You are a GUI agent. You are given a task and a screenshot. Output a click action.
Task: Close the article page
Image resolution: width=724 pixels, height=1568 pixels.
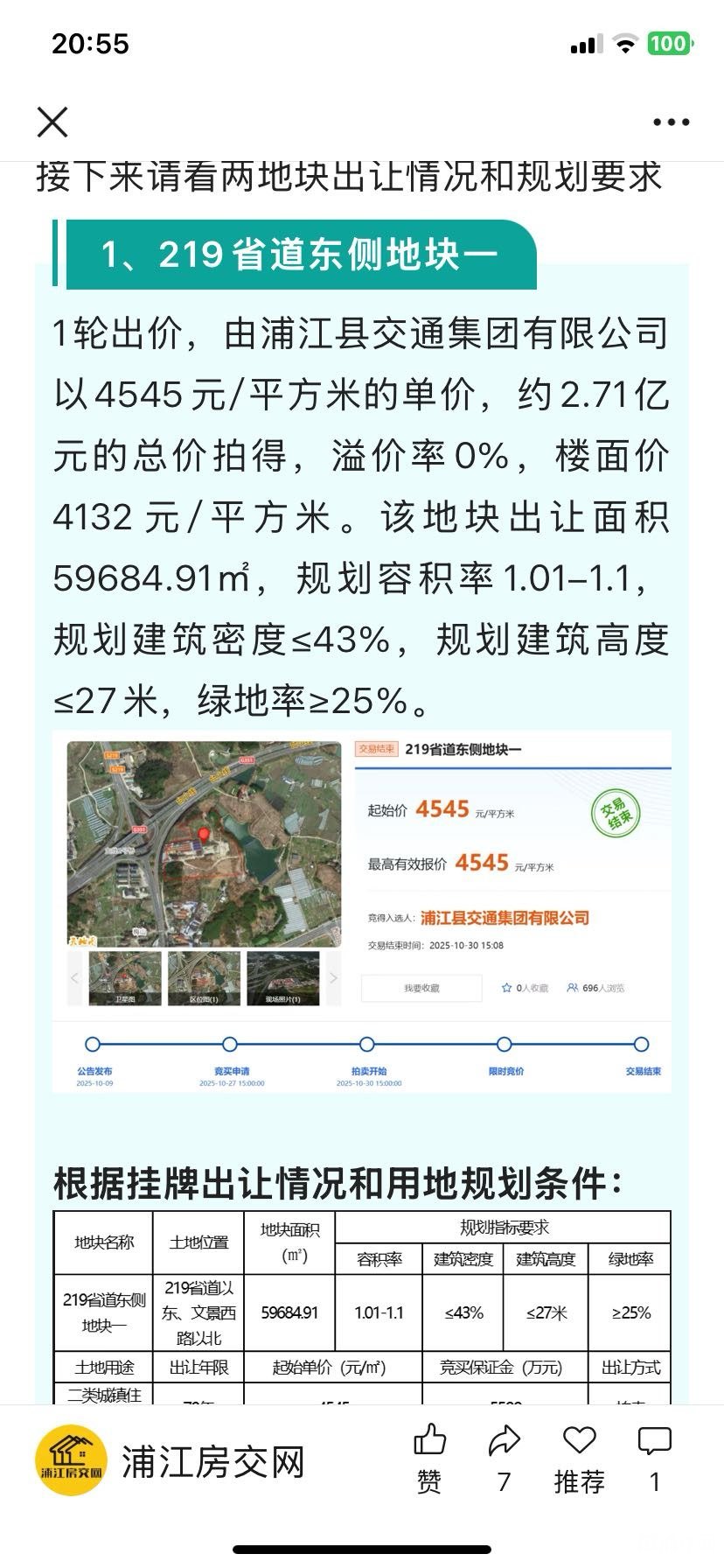[x=52, y=122]
